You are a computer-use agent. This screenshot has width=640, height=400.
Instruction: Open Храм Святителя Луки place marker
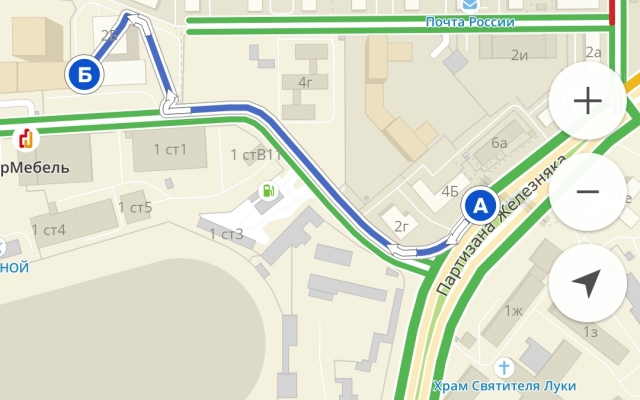coord(508,367)
